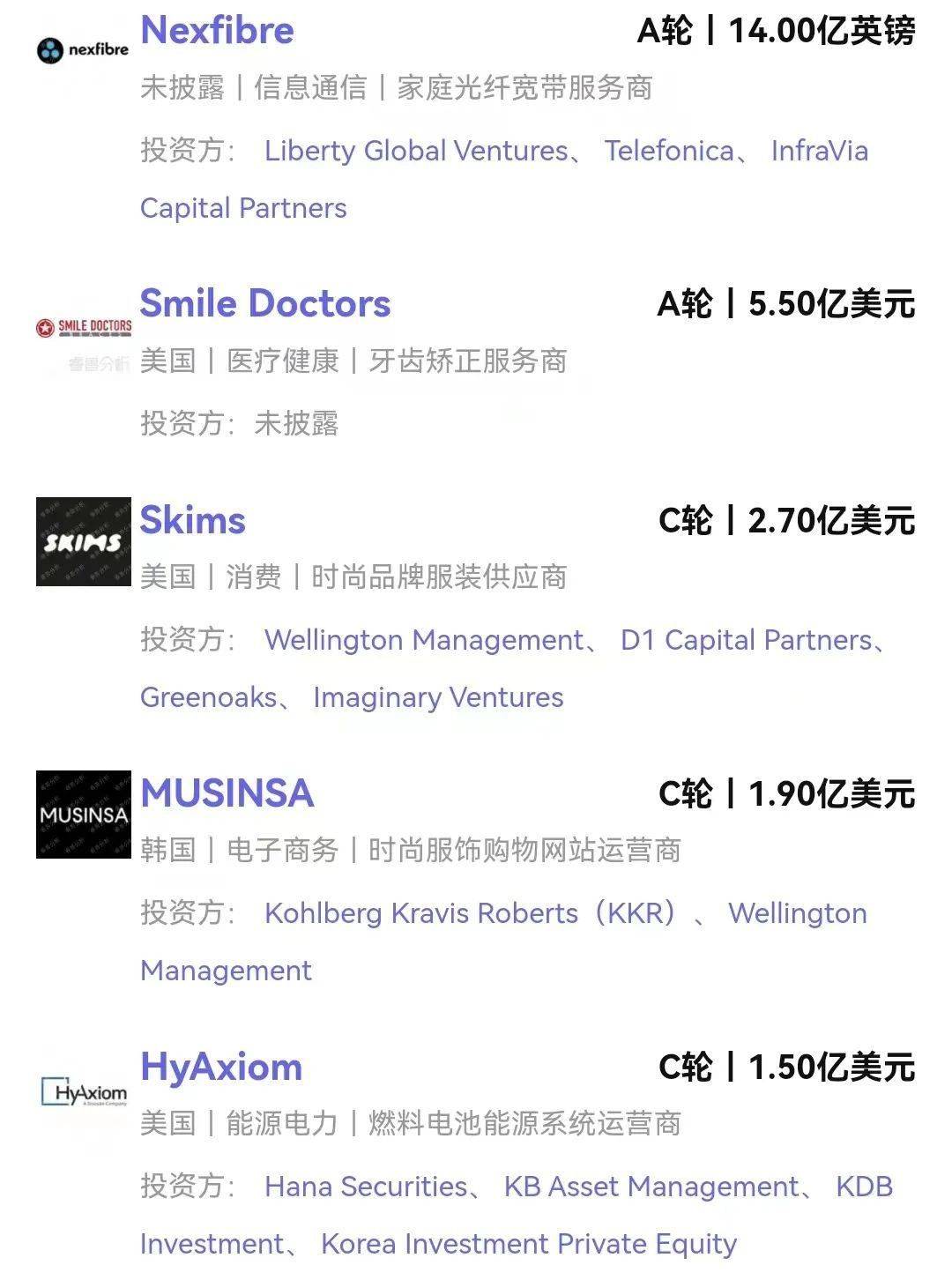
Task: Open the Skims company page
Action: pos(192,520)
